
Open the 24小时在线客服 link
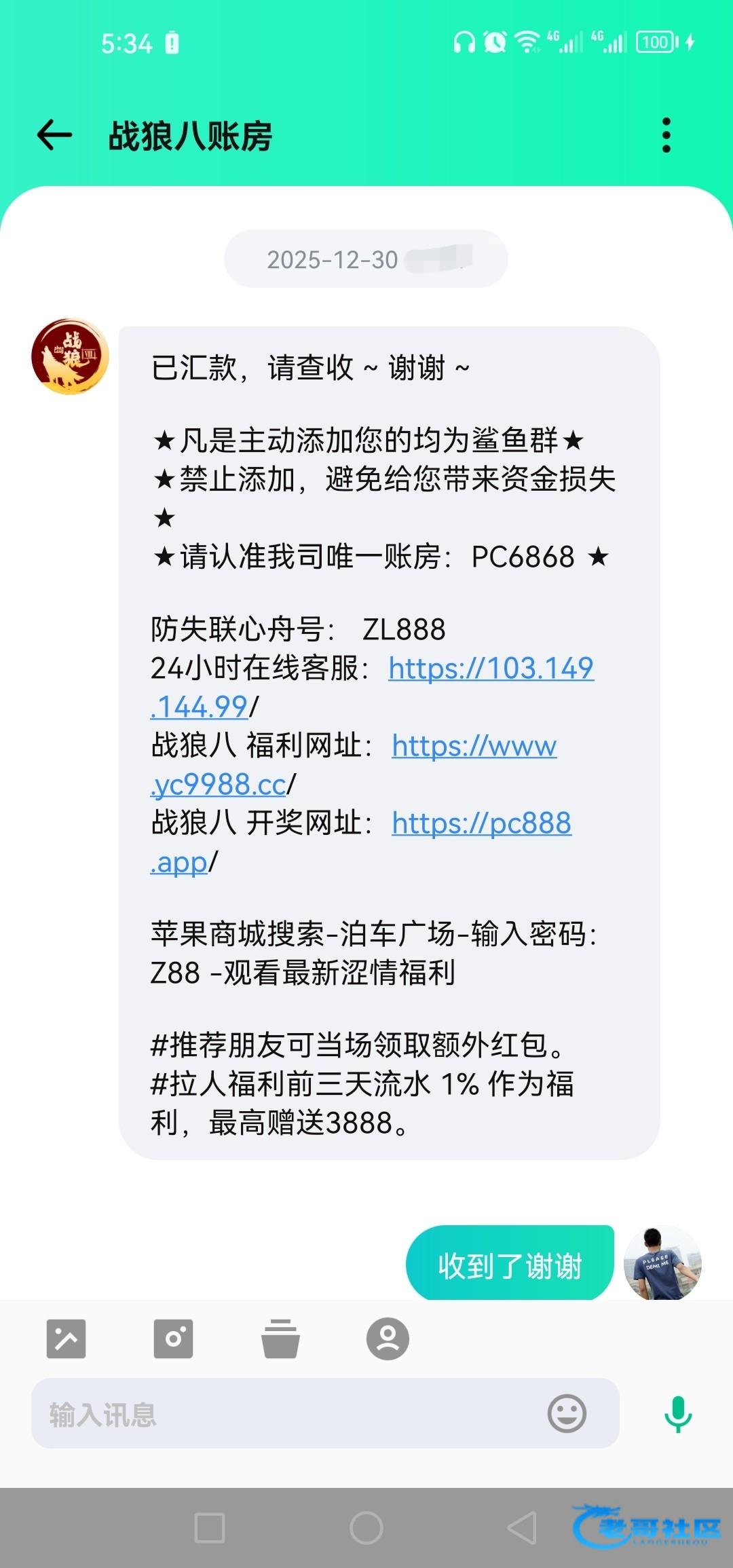tap(491, 669)
